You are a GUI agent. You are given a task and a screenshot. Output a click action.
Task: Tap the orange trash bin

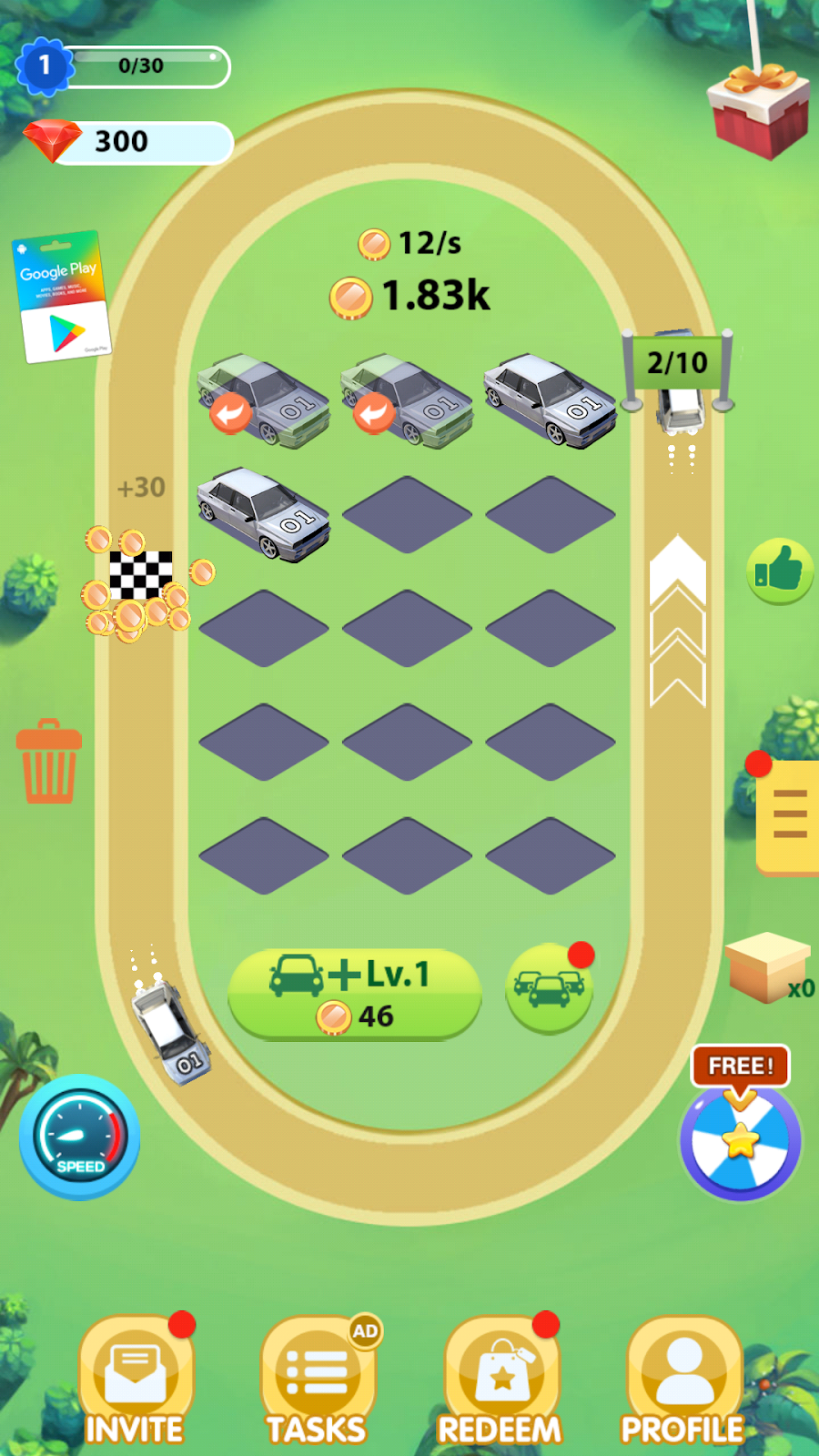coord(49,763)
